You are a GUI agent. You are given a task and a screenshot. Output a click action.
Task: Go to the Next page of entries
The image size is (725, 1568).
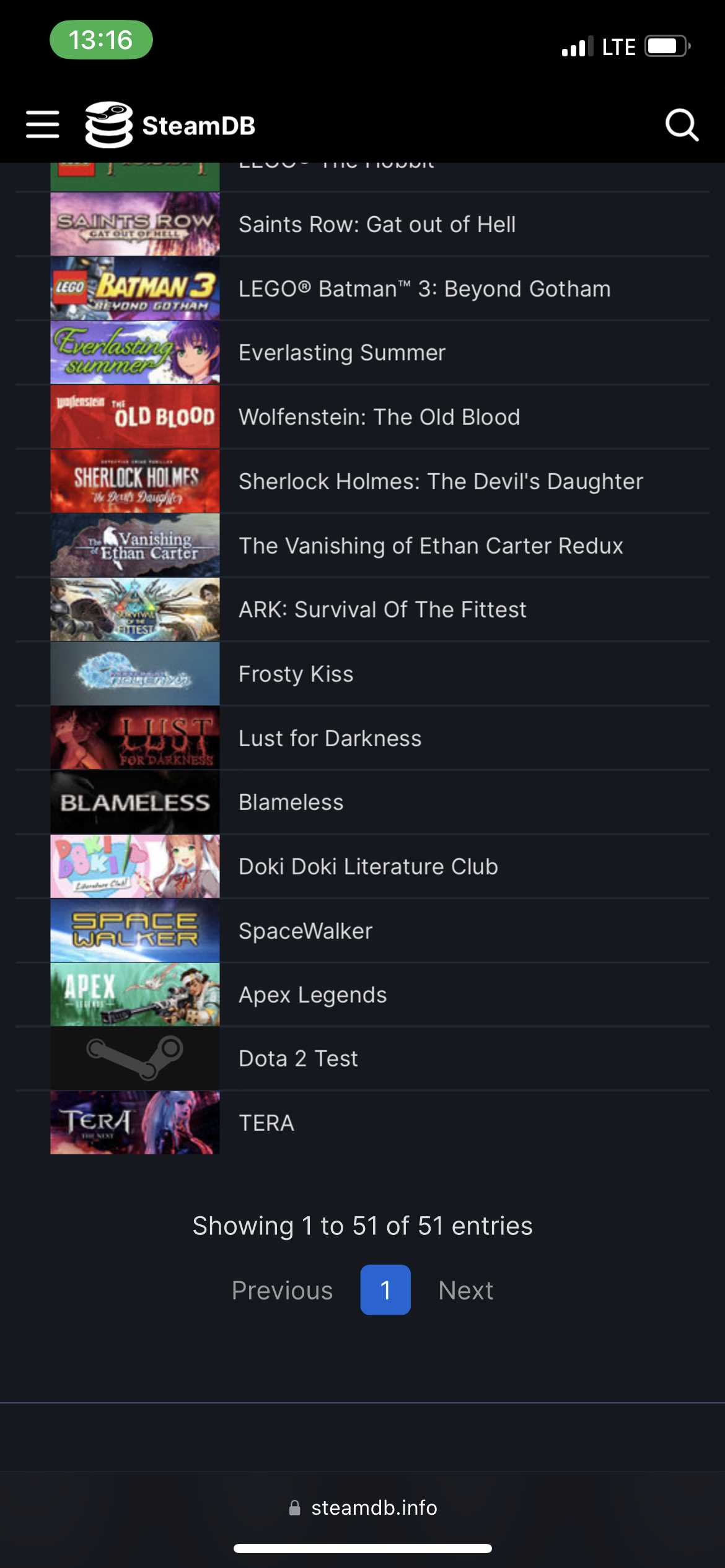[x=465, y=1291]
